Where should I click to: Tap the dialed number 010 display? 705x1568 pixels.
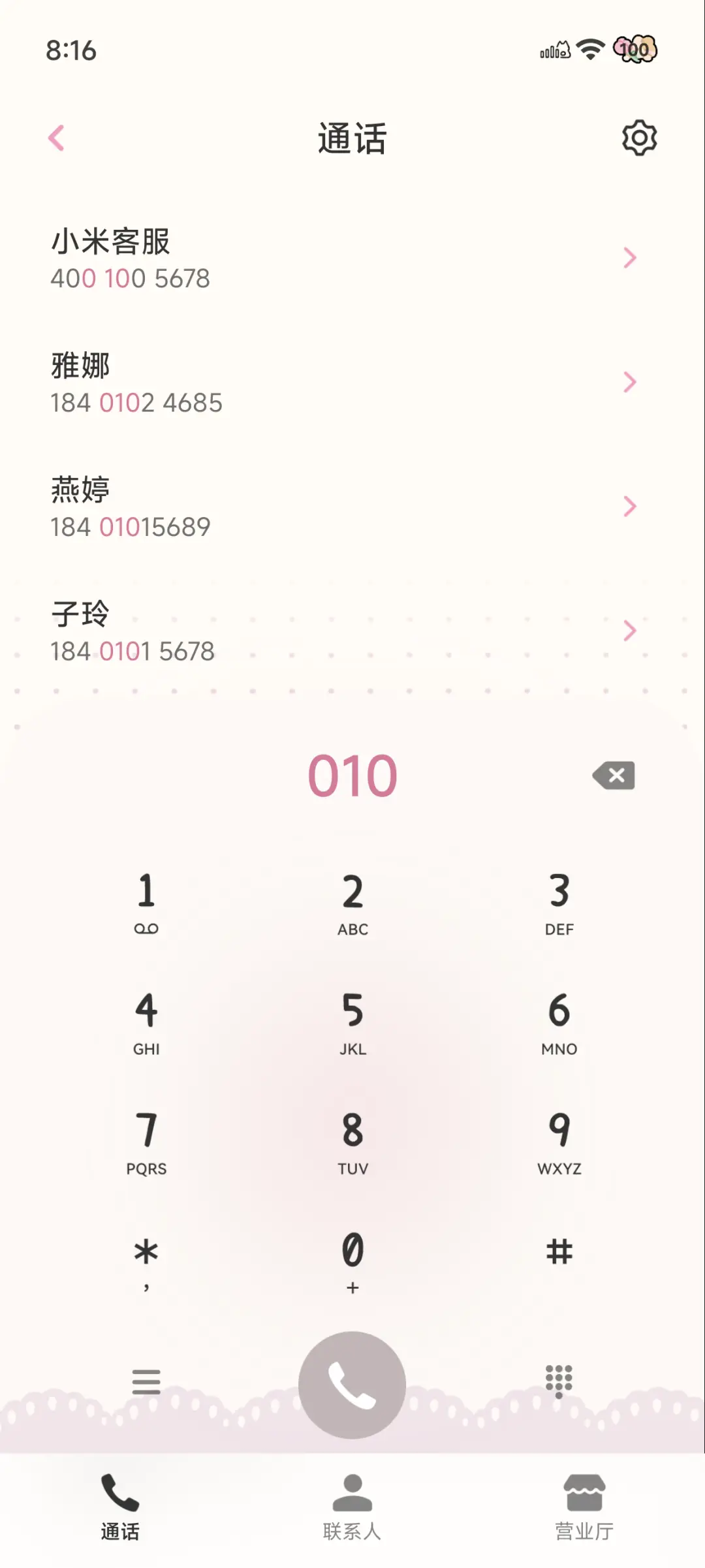tap(352, 776)
